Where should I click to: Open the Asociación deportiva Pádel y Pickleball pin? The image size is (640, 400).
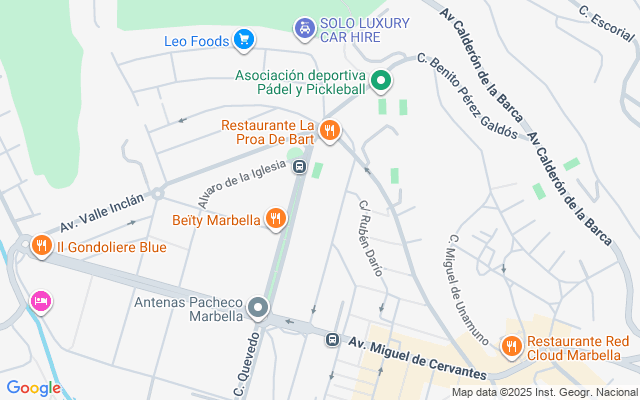point(380,80)
